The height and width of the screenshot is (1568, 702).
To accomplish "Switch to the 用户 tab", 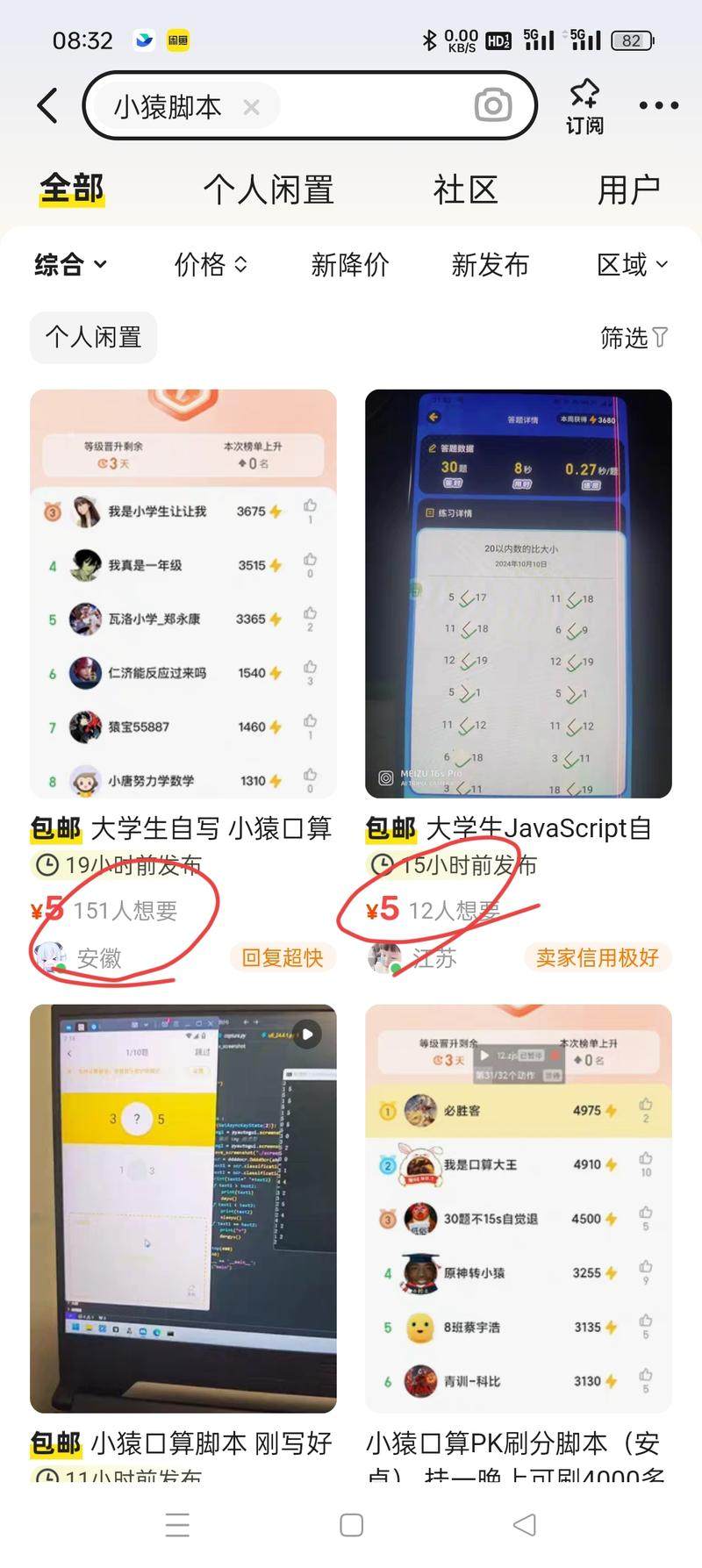I will (628, 190).
